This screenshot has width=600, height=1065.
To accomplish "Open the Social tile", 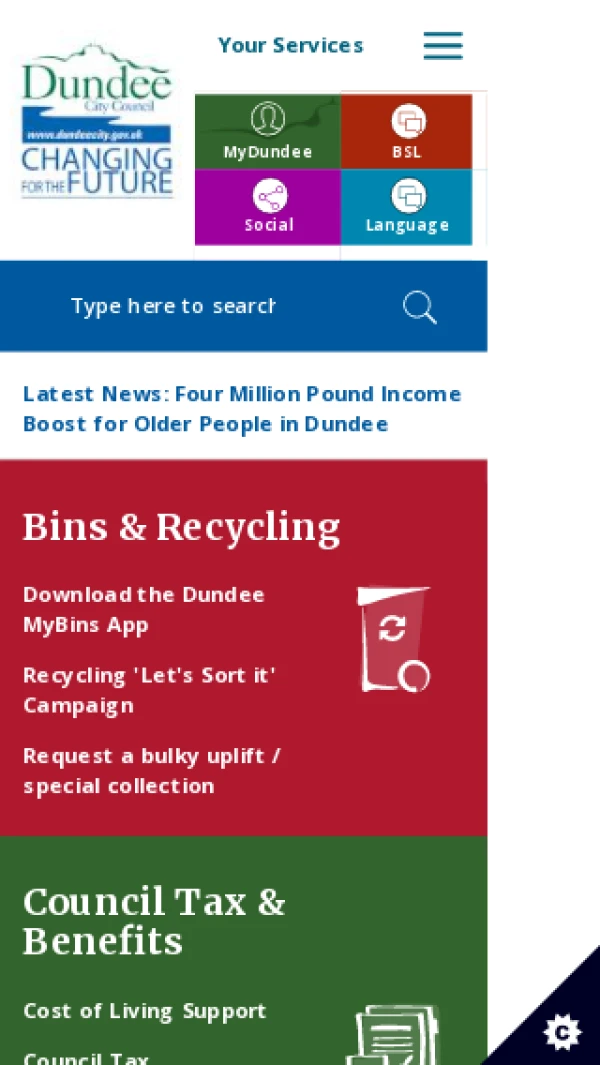I will tap(268, 207).
